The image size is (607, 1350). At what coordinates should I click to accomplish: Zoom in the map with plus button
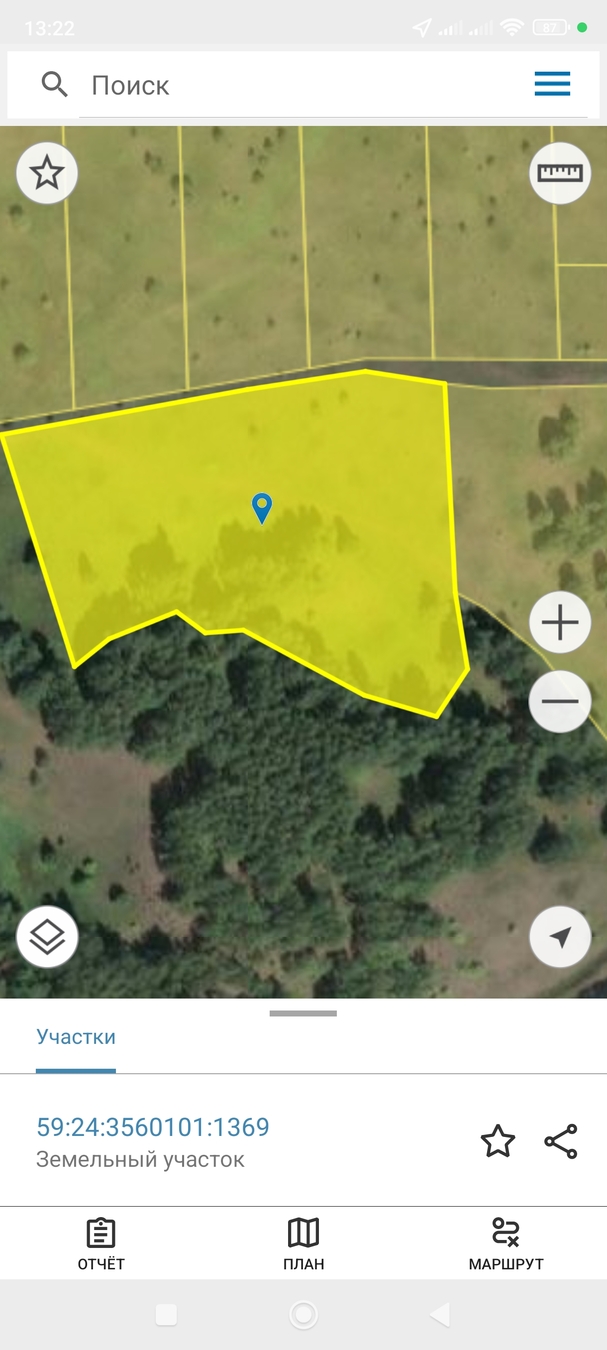[560, 623]
